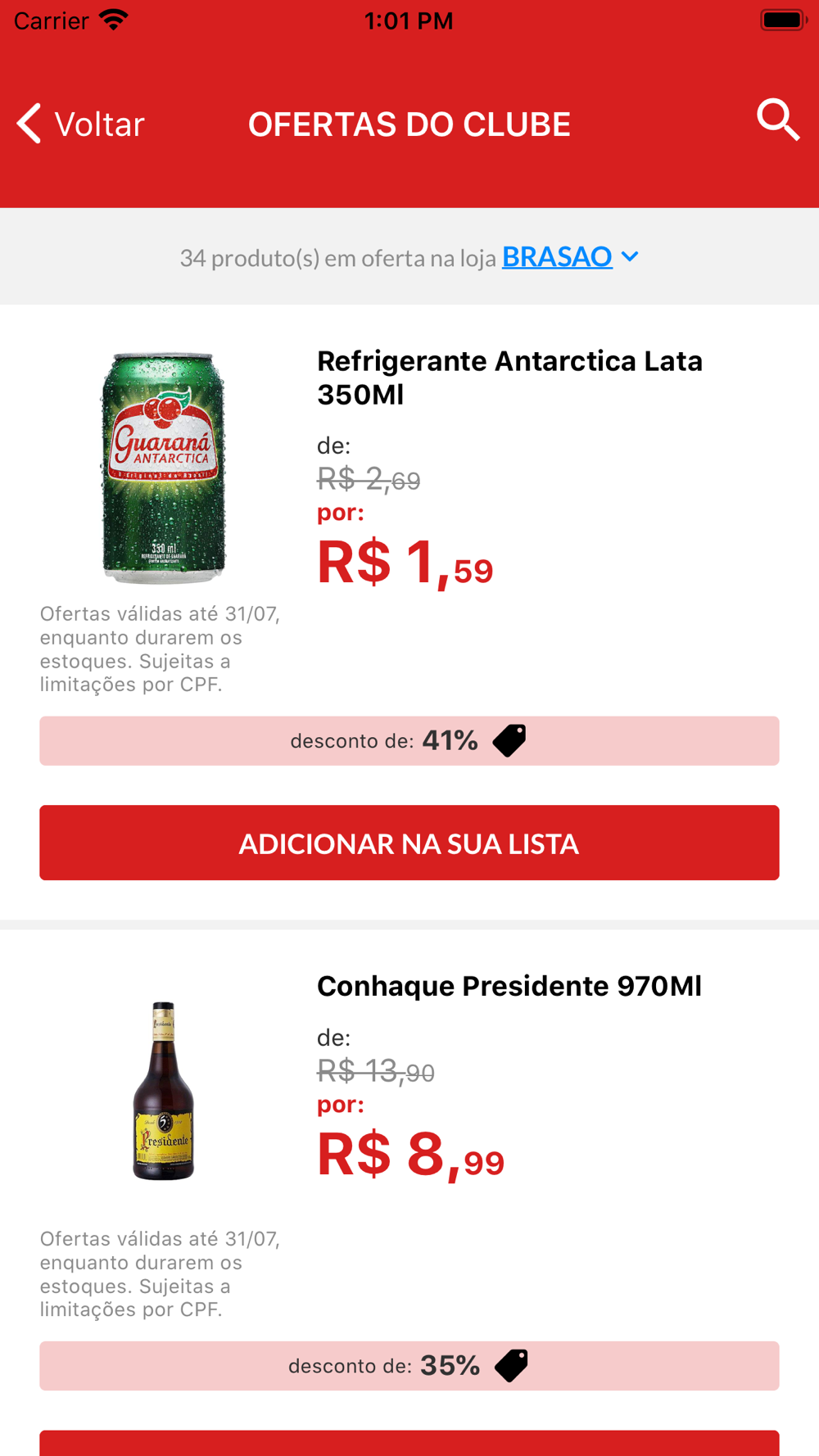Open the search magnifier icon
Screen dimensions: 819x1456
[777, 120]
